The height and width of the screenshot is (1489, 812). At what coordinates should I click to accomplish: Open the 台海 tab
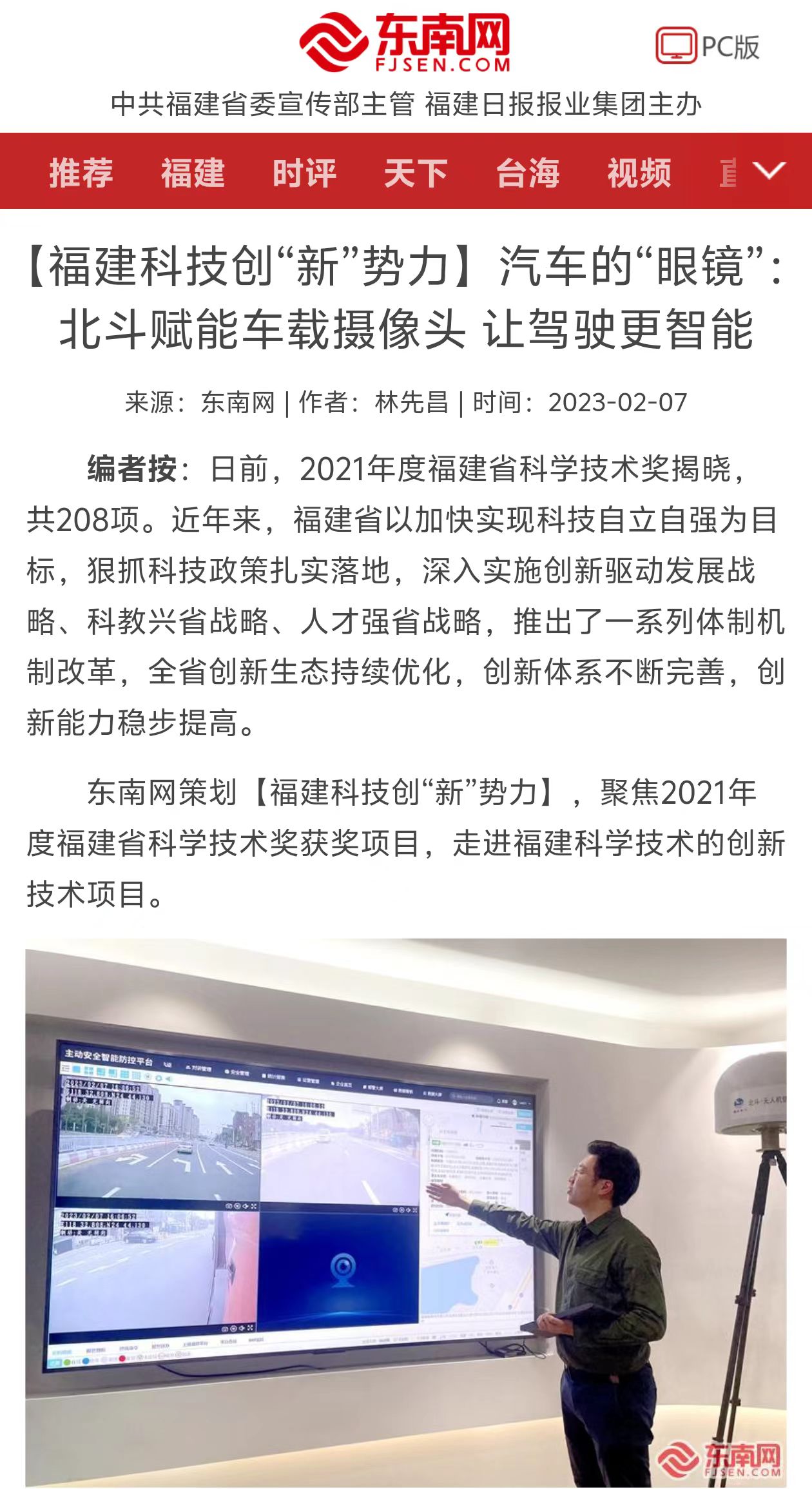(527, 172)
